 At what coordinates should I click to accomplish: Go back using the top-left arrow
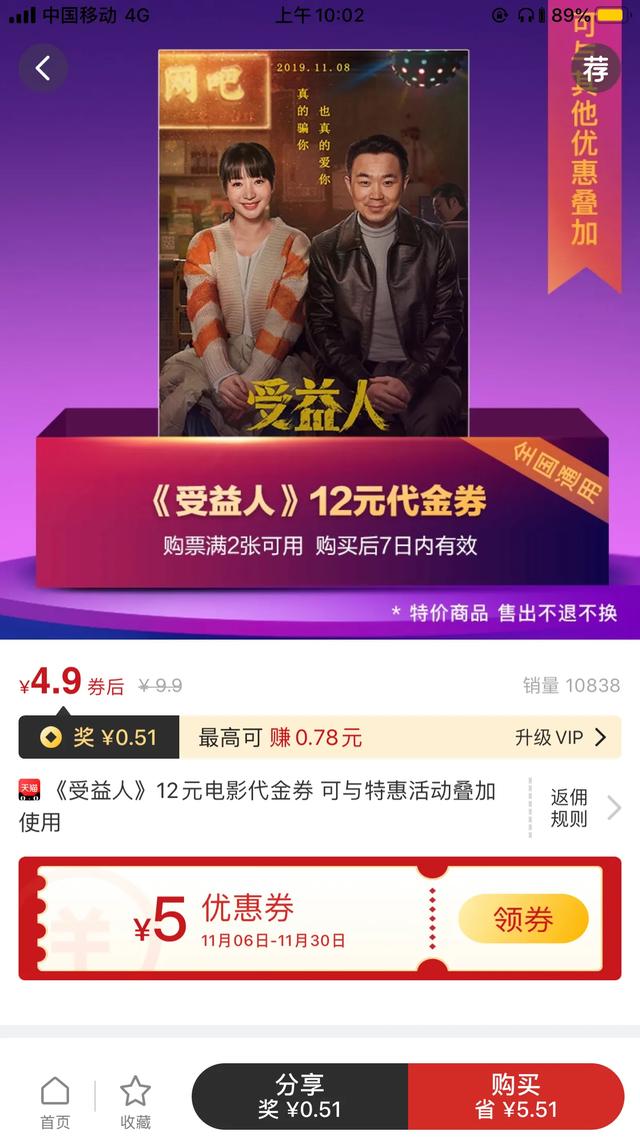(44, 68)
